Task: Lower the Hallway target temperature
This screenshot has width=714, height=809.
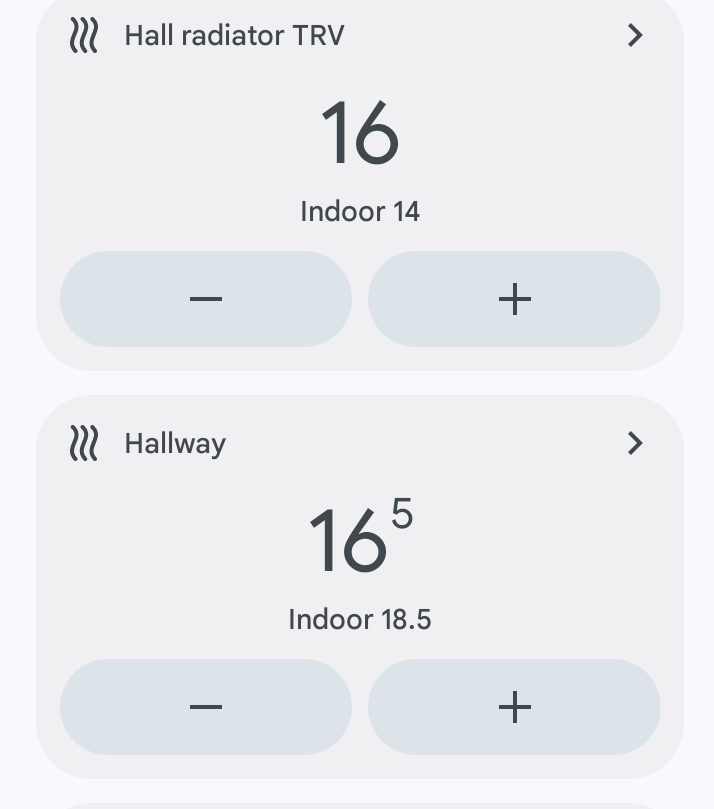Action: (206, 707)
